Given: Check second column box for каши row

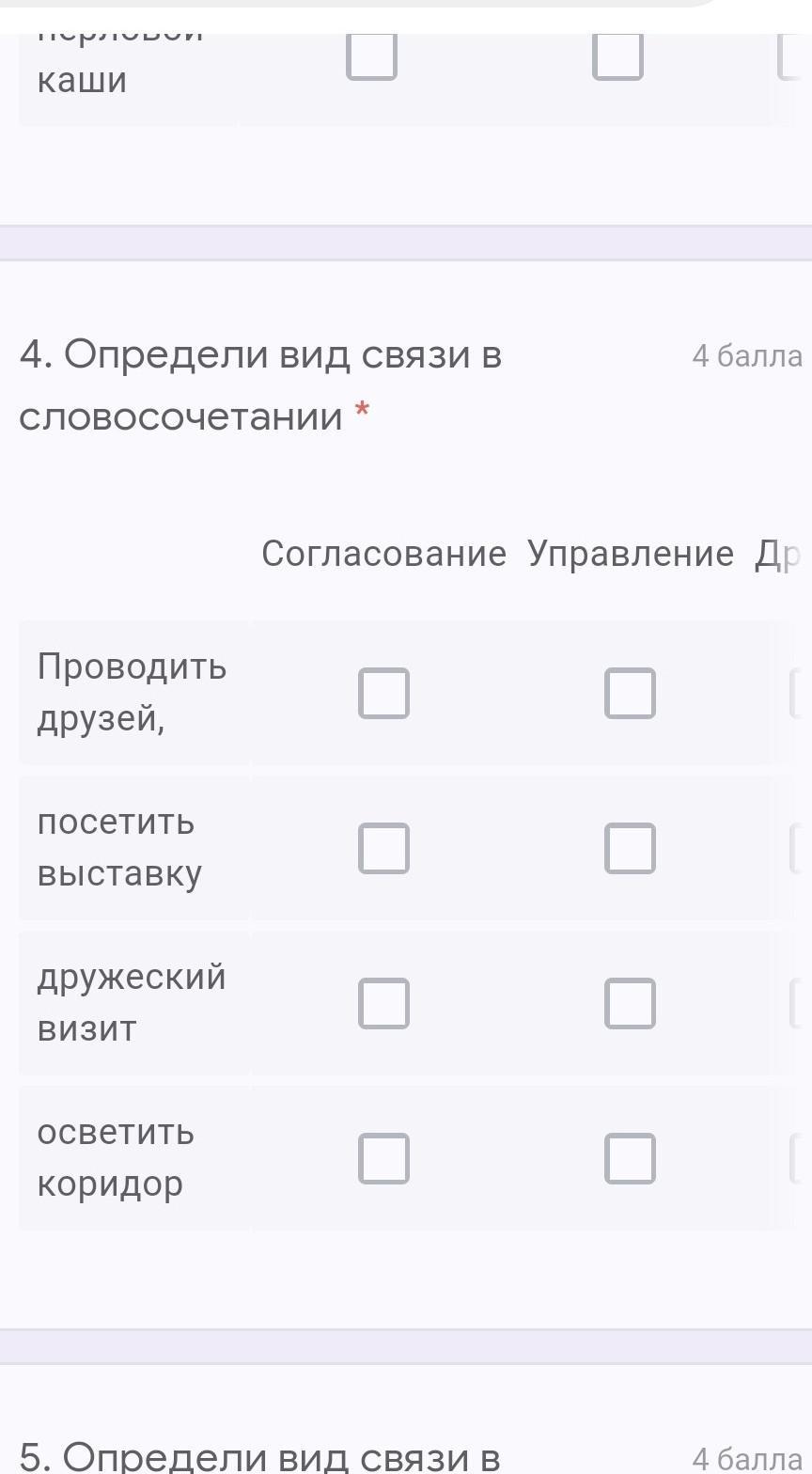Looking at the screenshot, I should pyautogui.click(x=617, y=56).
